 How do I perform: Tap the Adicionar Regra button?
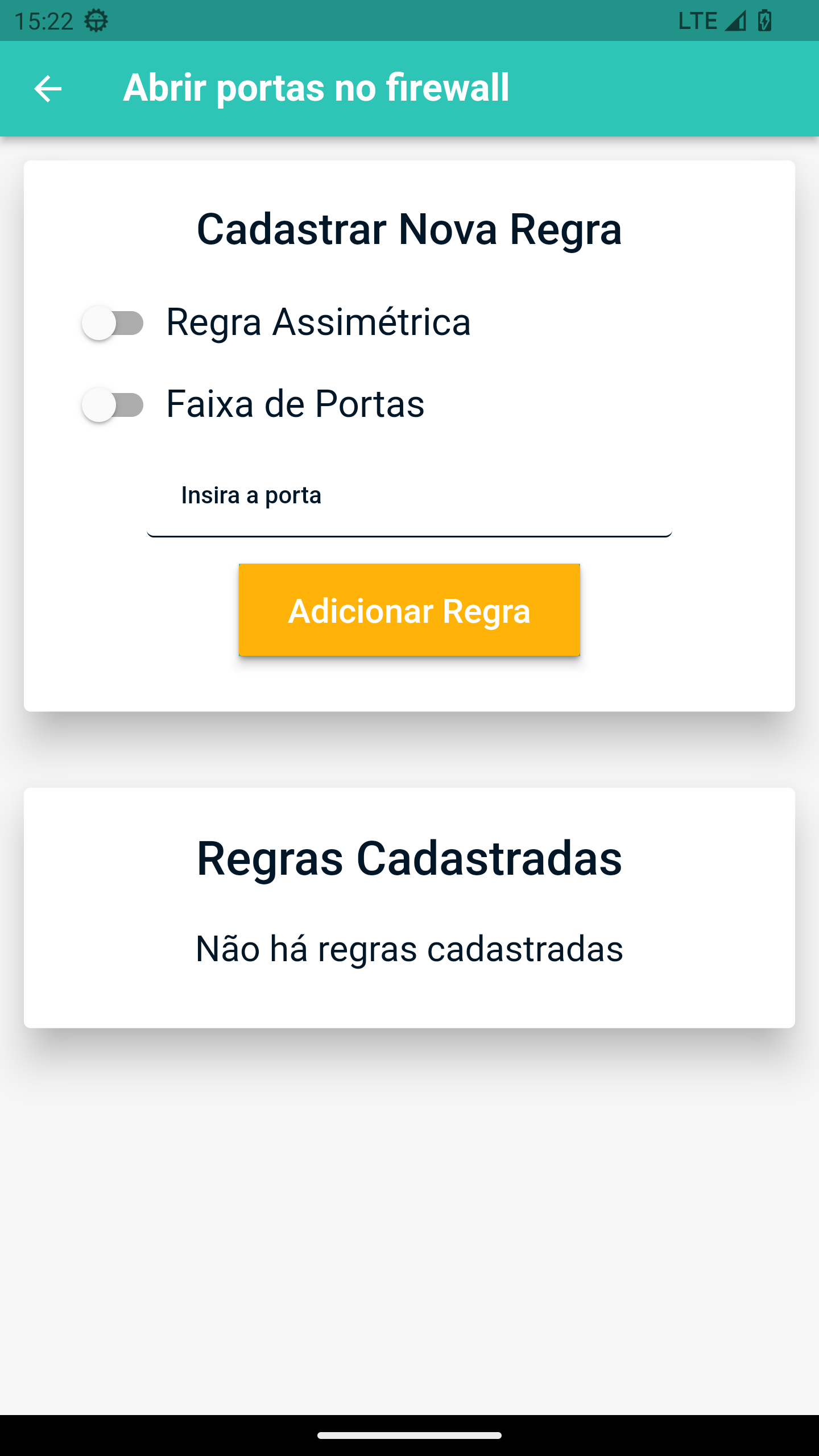pos(409,610)
